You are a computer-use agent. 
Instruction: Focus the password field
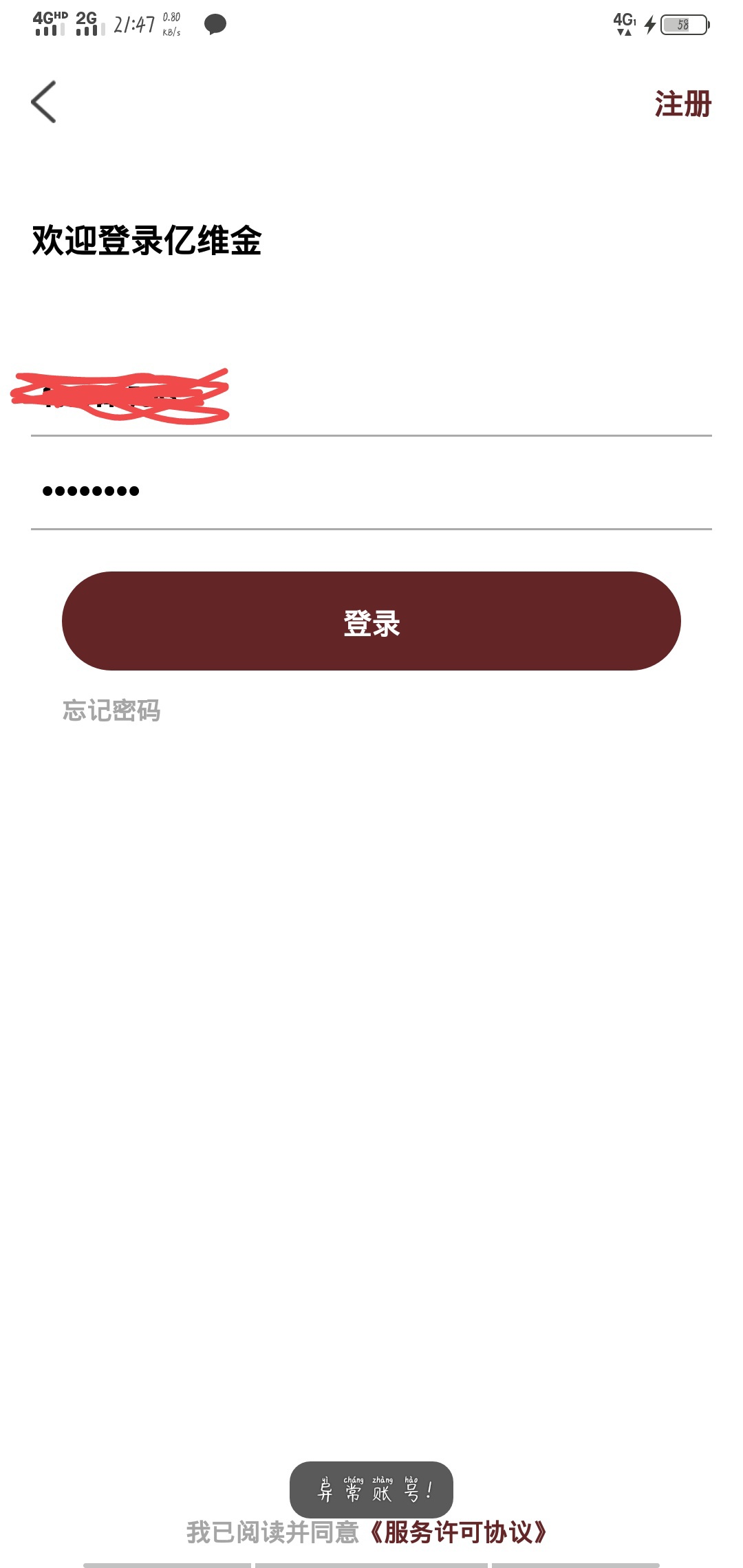pyautogui.click(x=371, y=491)
